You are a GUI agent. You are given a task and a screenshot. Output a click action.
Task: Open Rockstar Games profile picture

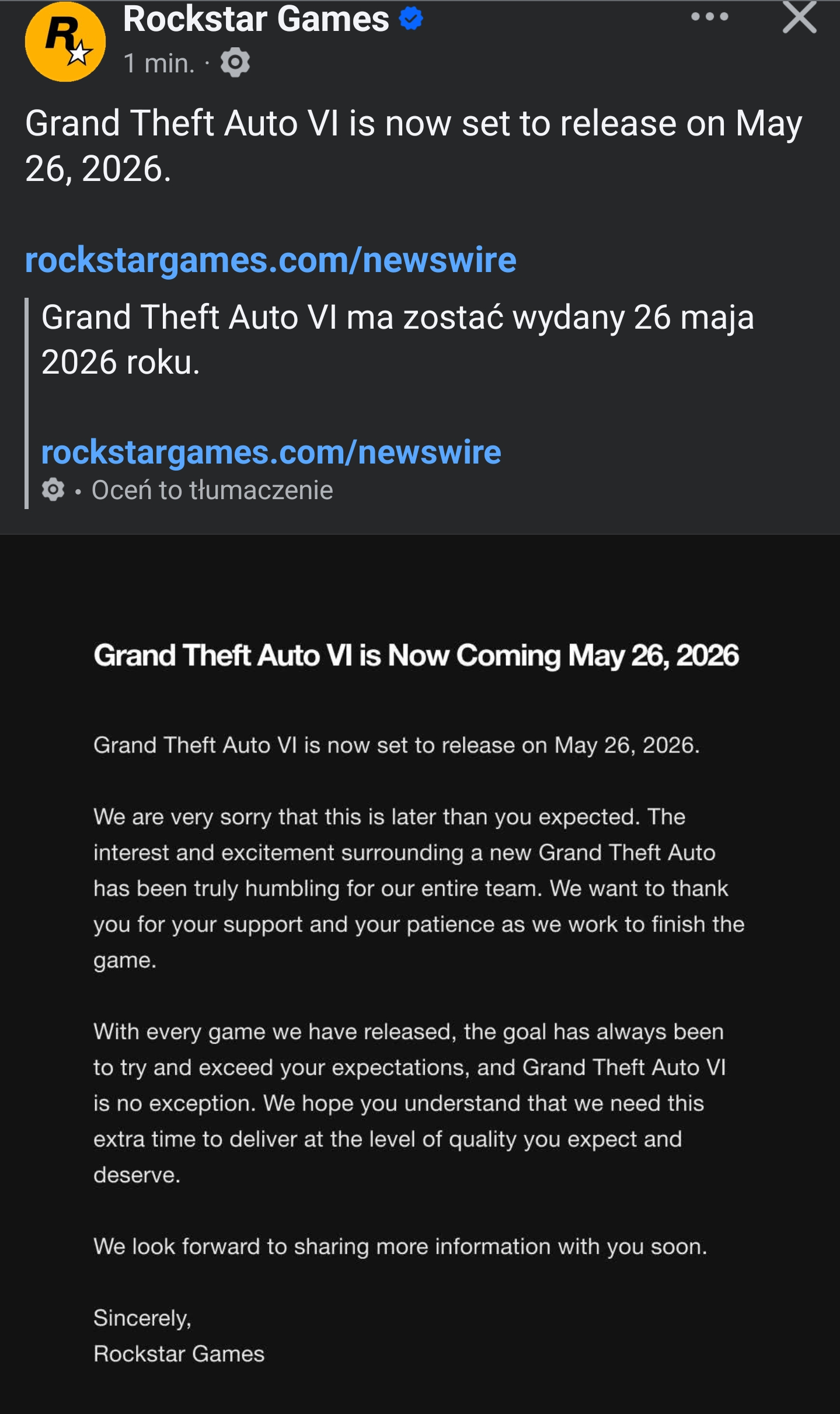tap(65, 41)
